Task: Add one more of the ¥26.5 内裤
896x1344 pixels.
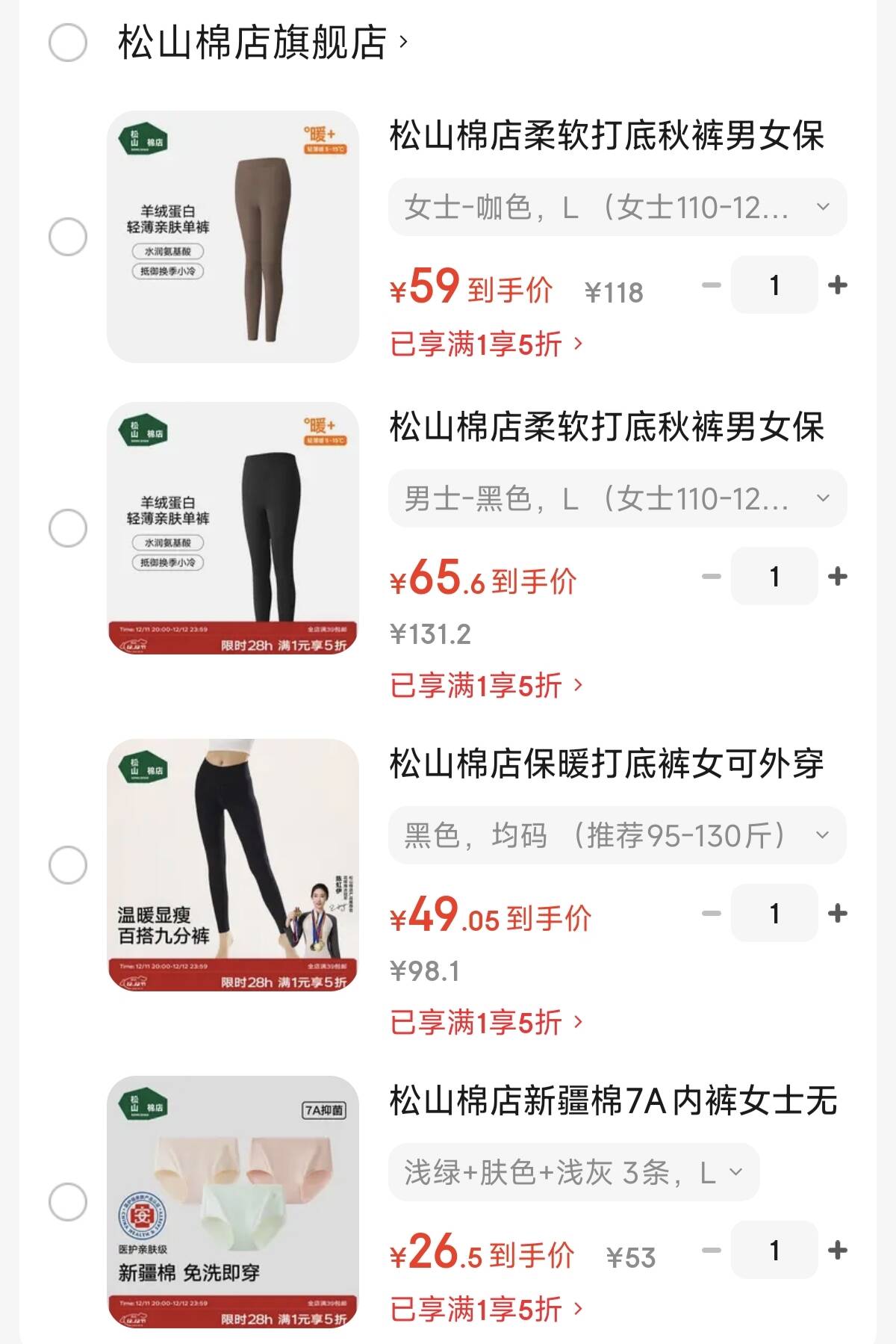Action: coord(838,1250)
